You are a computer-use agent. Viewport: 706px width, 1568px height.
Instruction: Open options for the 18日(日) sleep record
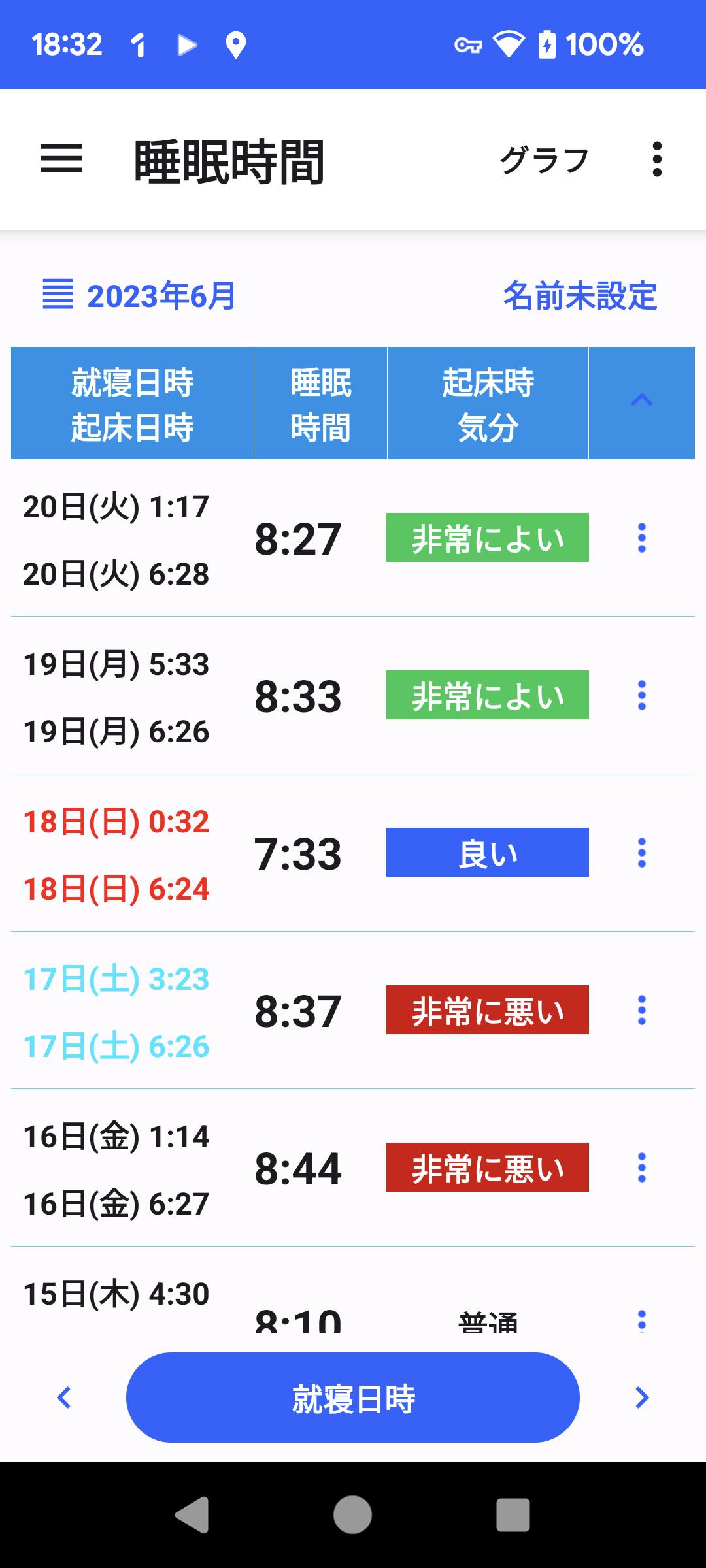coord(642,853)
